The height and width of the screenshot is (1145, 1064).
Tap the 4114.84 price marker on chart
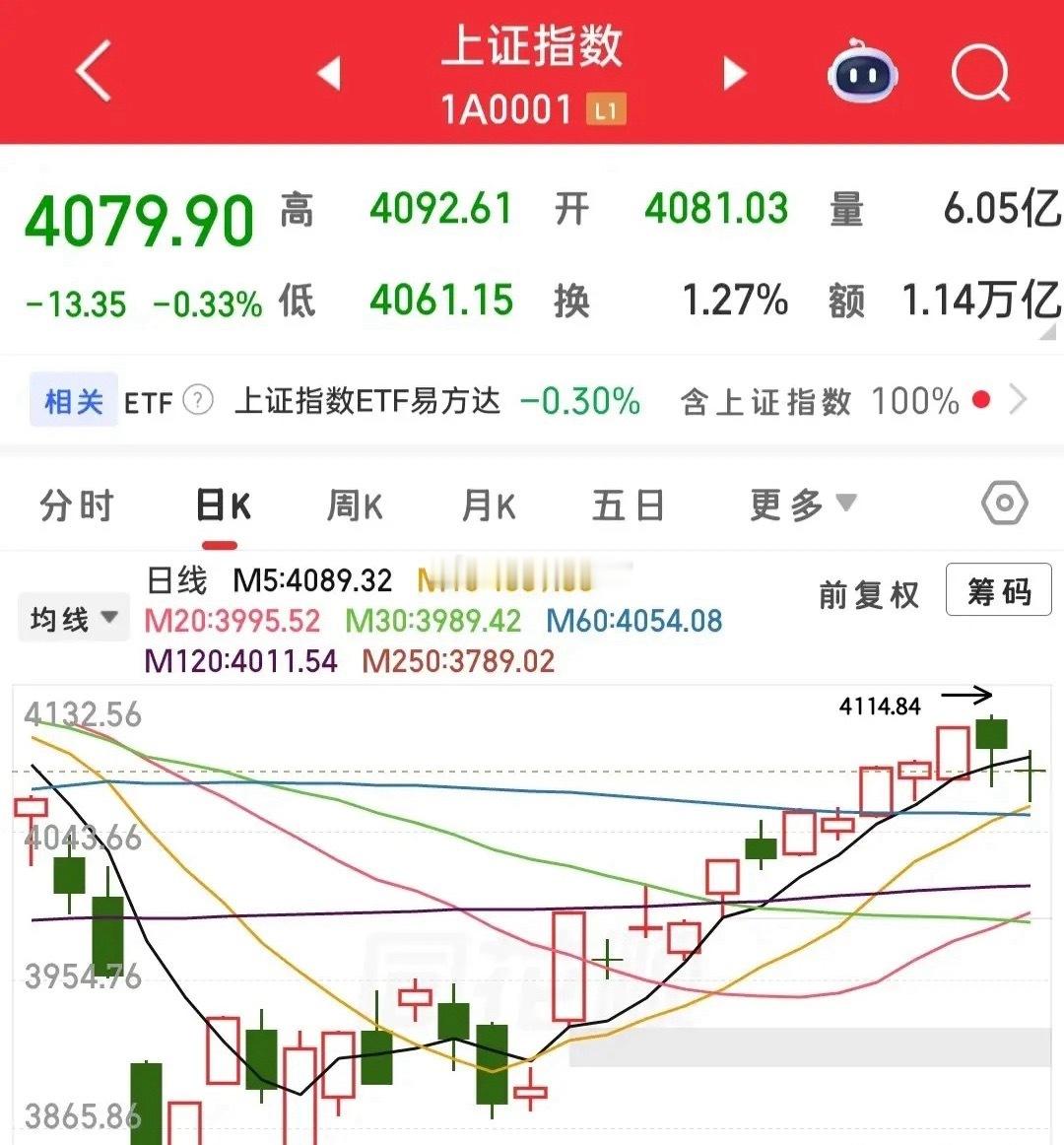pyautogui.click(x=880, y=706)
